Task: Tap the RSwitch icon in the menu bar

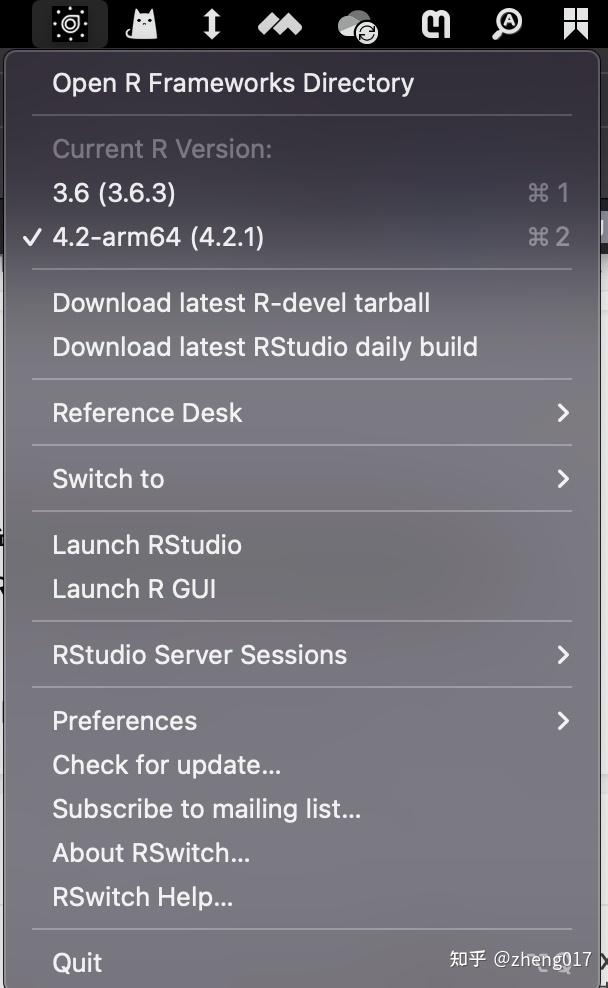Action: (69, 24)
